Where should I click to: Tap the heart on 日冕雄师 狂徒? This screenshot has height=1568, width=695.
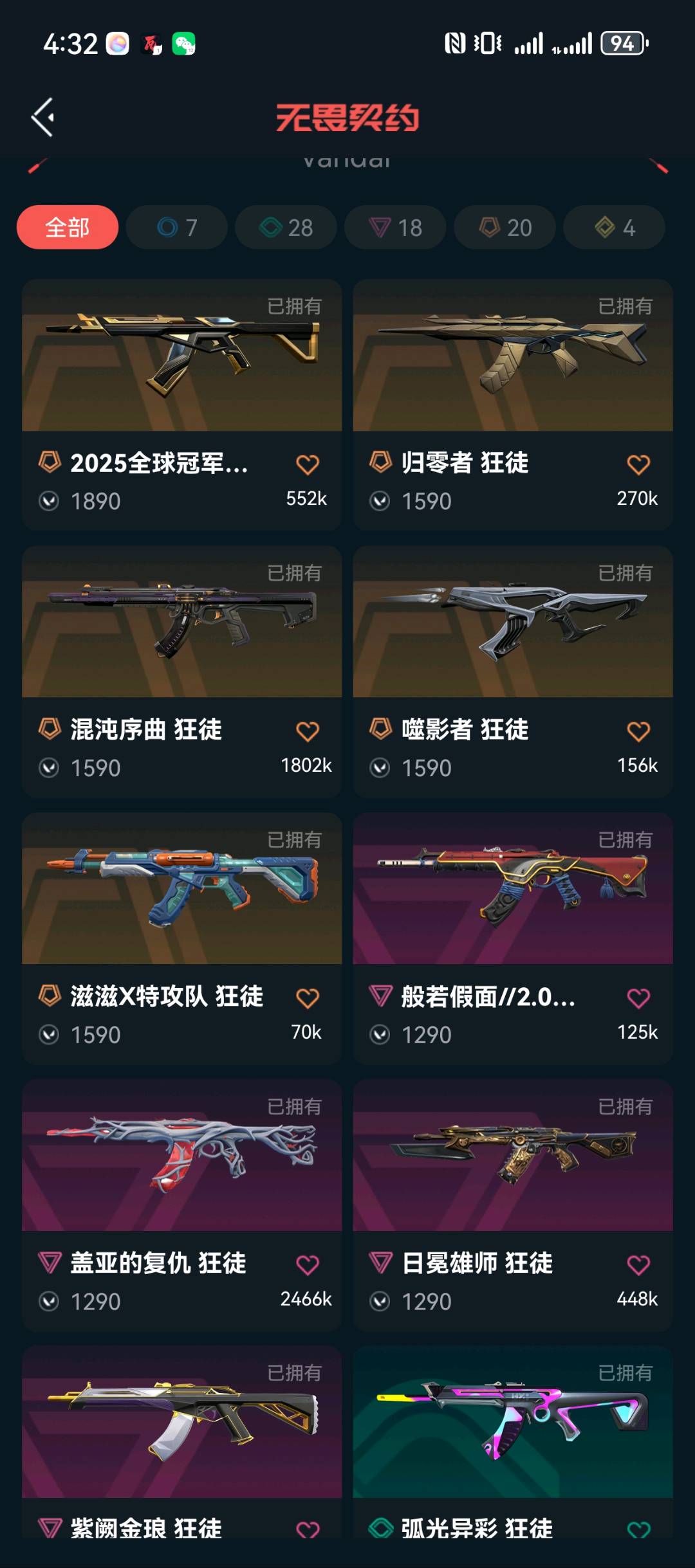638,1265
